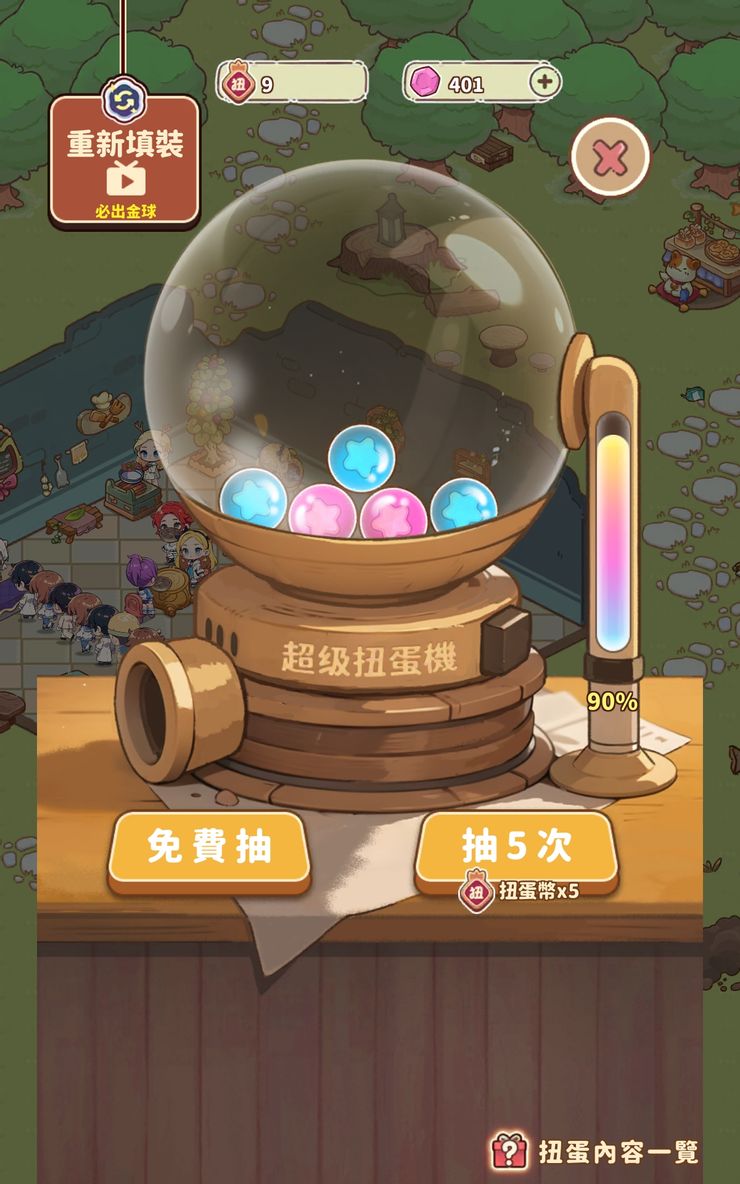Viewport: 740px width, 1184px height.
Task: Close the gacha machine screen
Action: click(609, 157)
